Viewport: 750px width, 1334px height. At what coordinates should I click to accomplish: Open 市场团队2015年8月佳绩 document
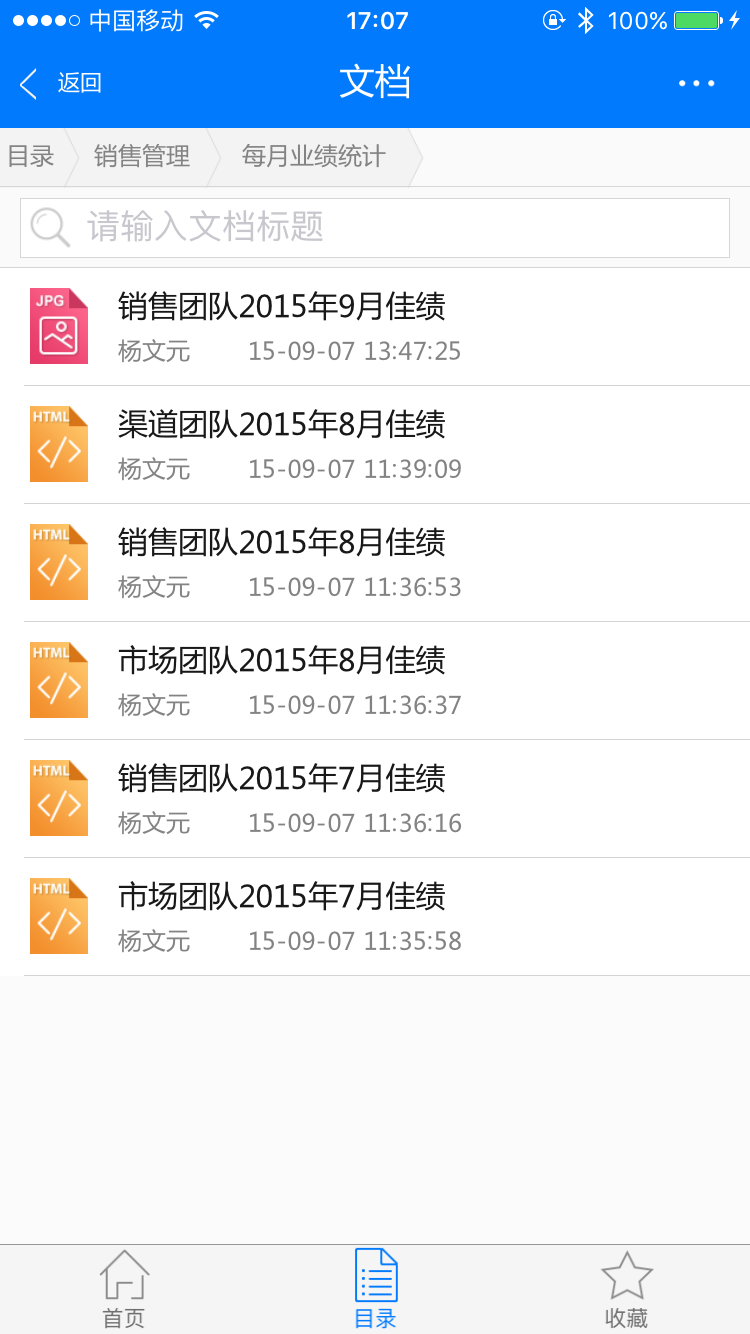375,681
